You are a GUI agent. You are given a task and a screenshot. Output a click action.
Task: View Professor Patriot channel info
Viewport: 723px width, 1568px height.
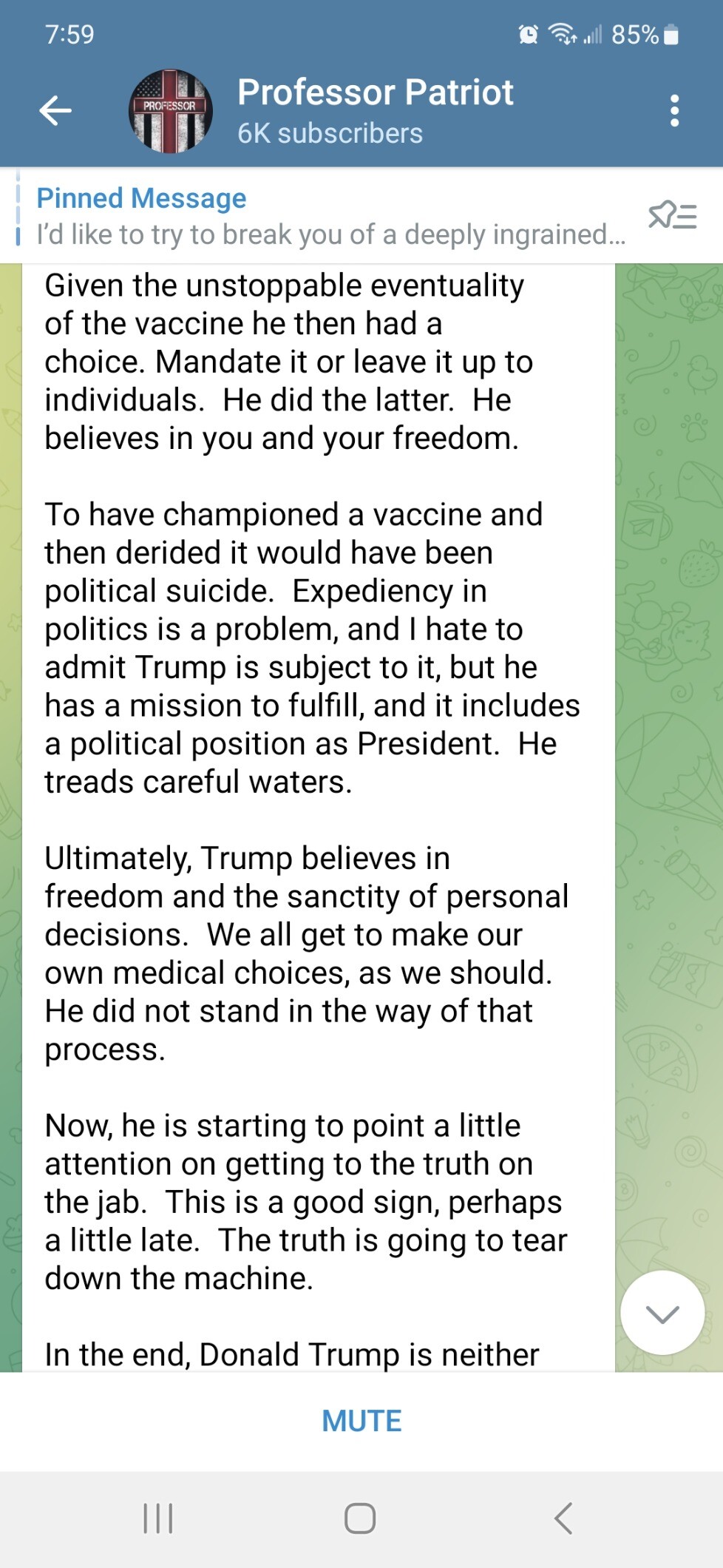[x=375, y=111]
